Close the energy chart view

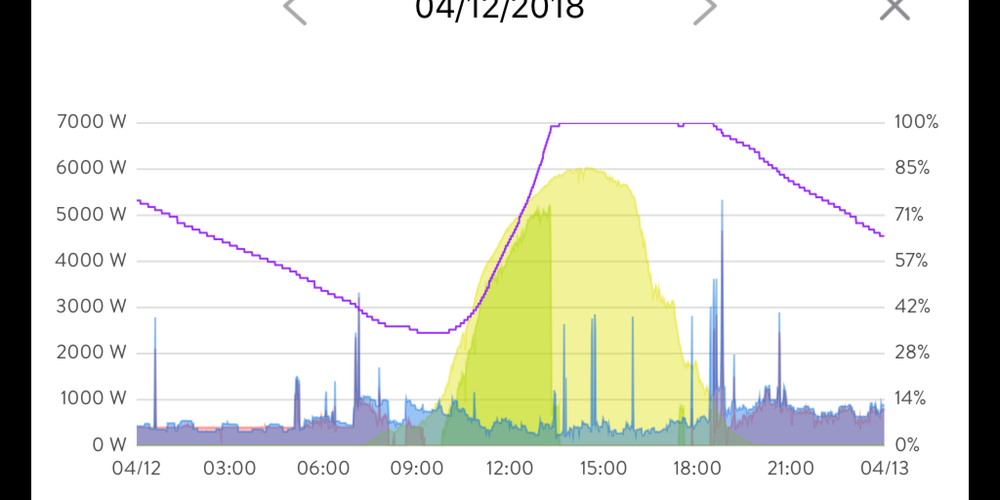coord(893,8)
